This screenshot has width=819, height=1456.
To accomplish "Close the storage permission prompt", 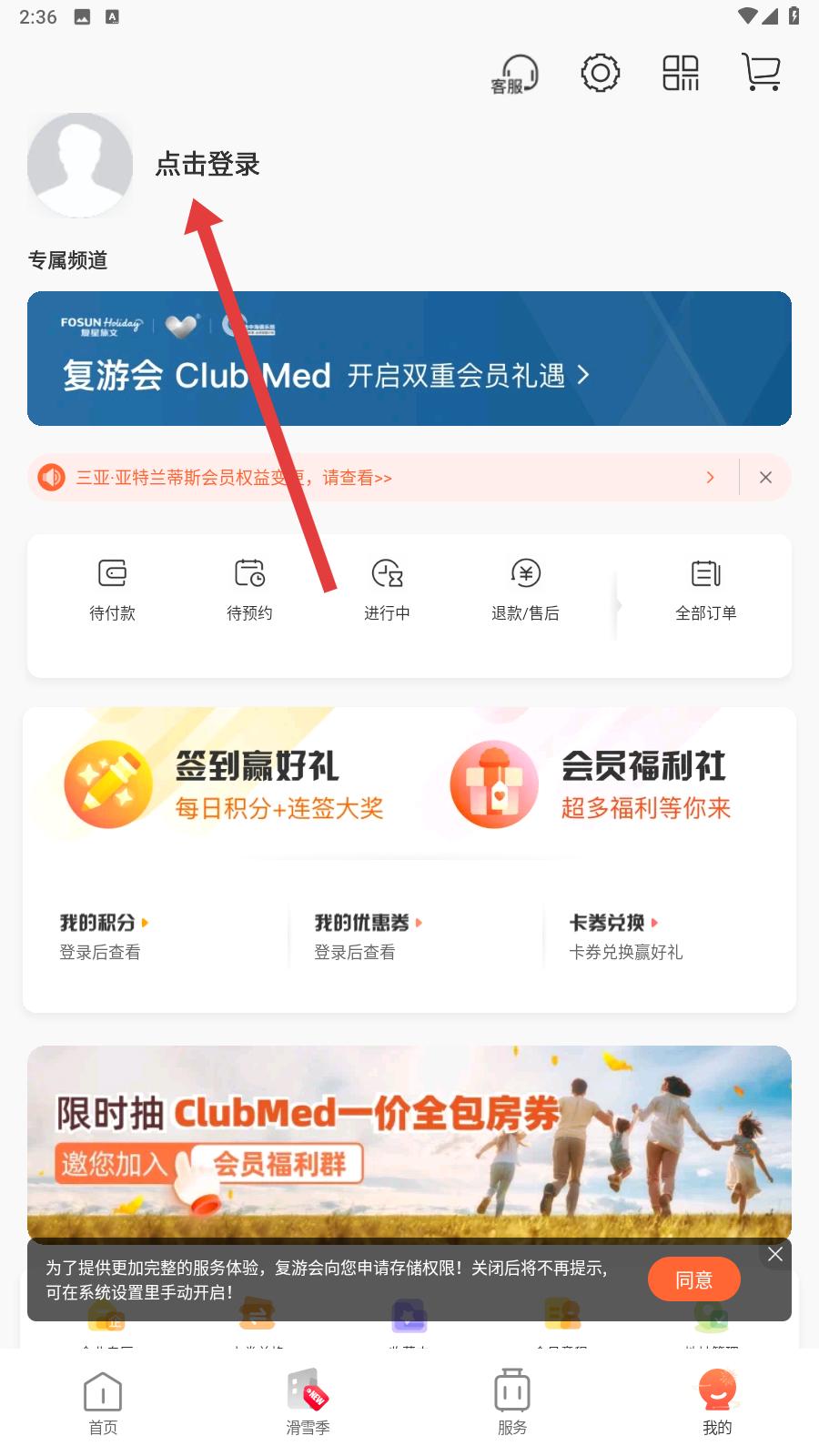I will pos(775,1254).
